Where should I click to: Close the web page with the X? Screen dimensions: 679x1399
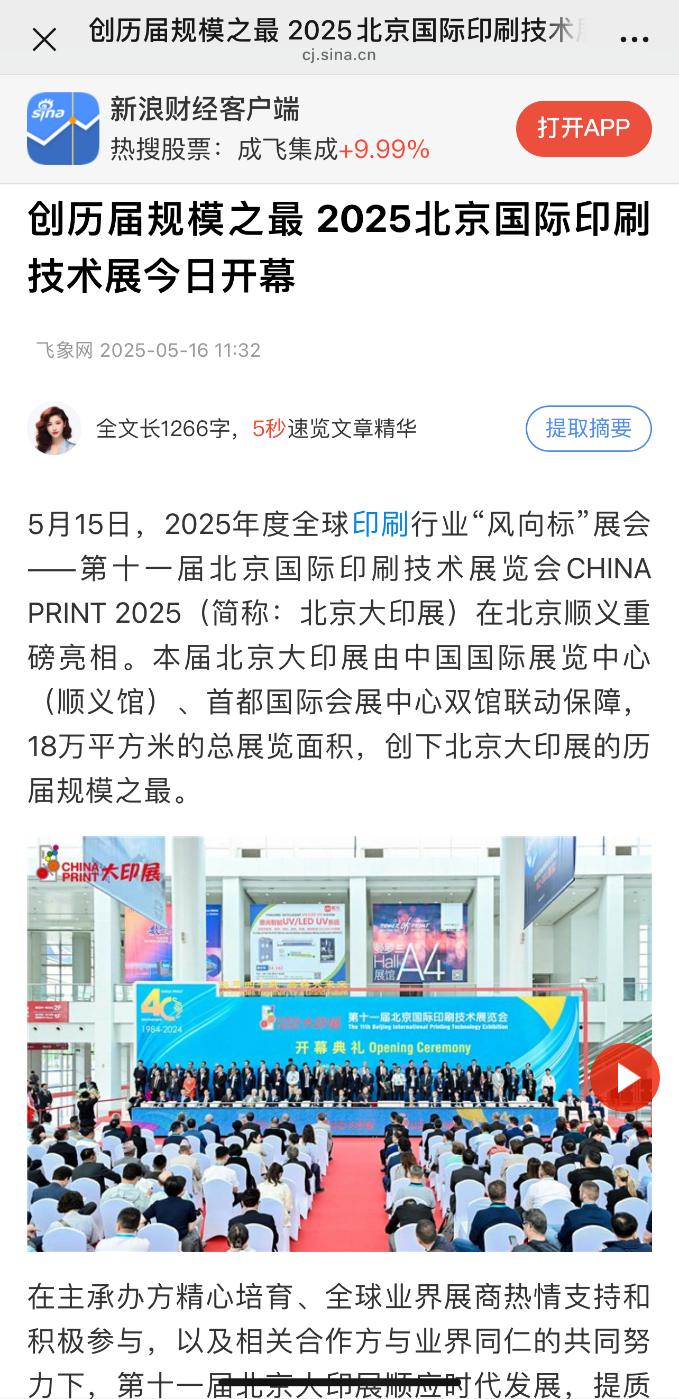click(44, 40)
